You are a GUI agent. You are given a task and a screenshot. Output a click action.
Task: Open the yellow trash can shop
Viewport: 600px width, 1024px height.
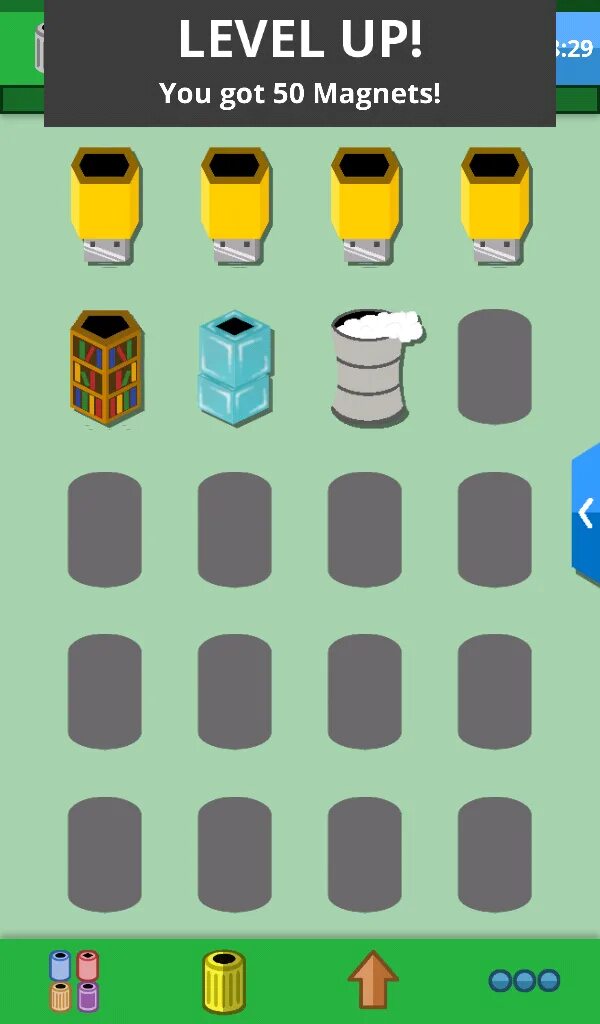[224, 981]
